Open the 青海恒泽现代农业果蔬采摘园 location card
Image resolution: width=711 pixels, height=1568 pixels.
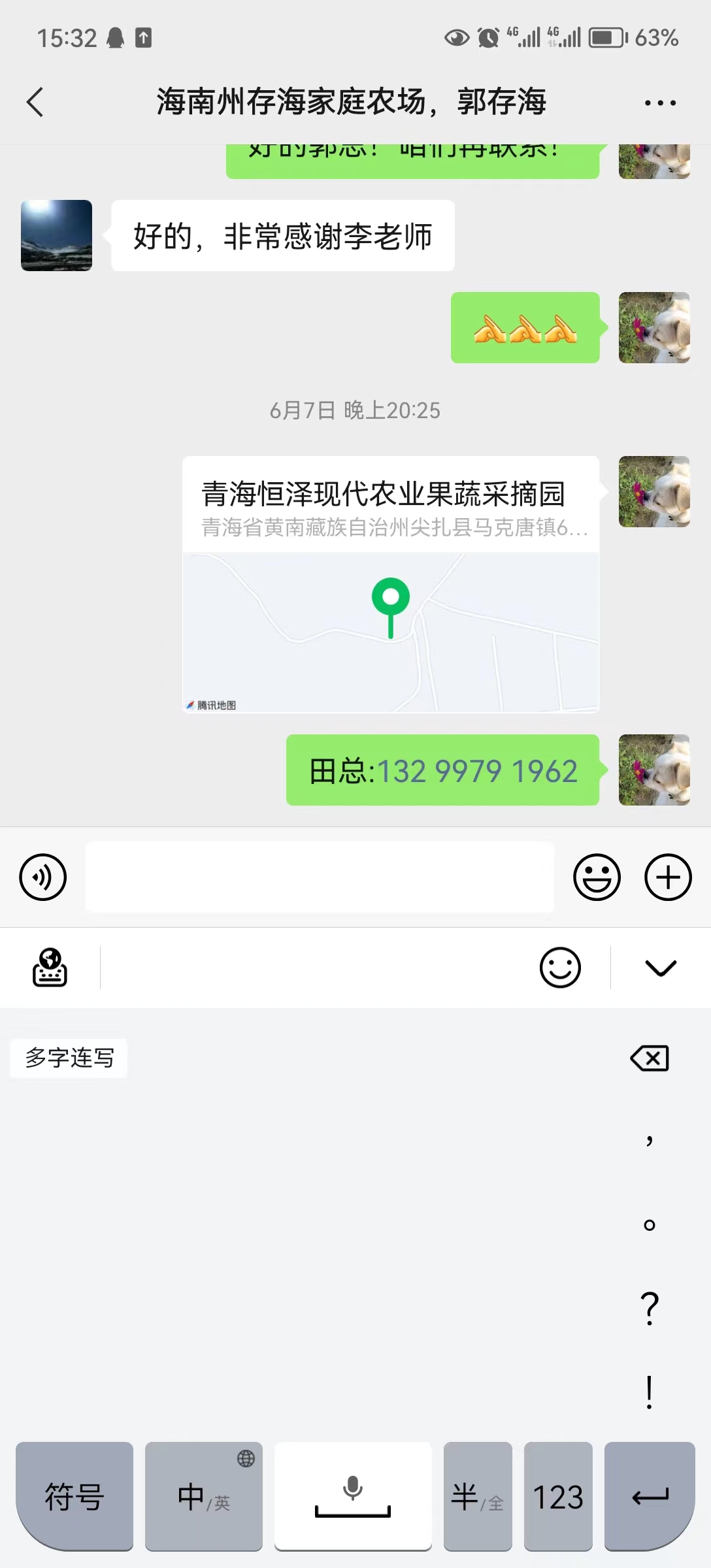[390, 584]
